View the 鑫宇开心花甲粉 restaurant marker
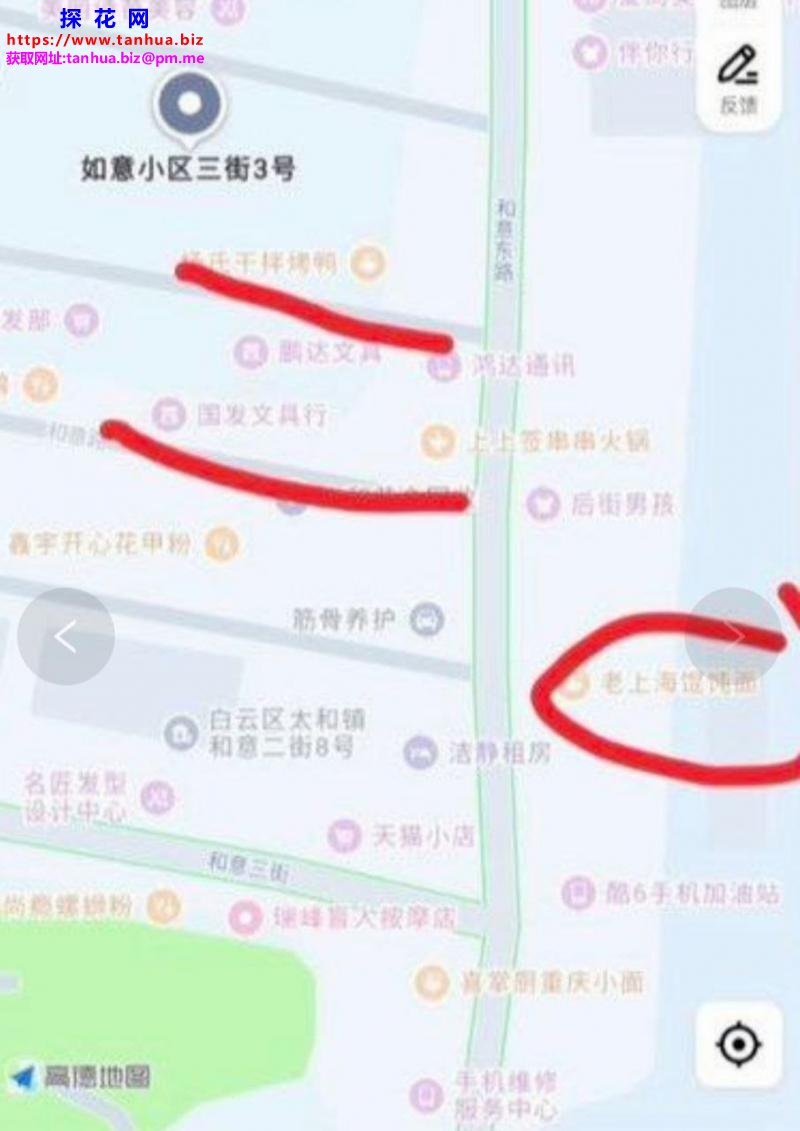Viewport: 800px width, 1131px height. [x=222, y=544]
